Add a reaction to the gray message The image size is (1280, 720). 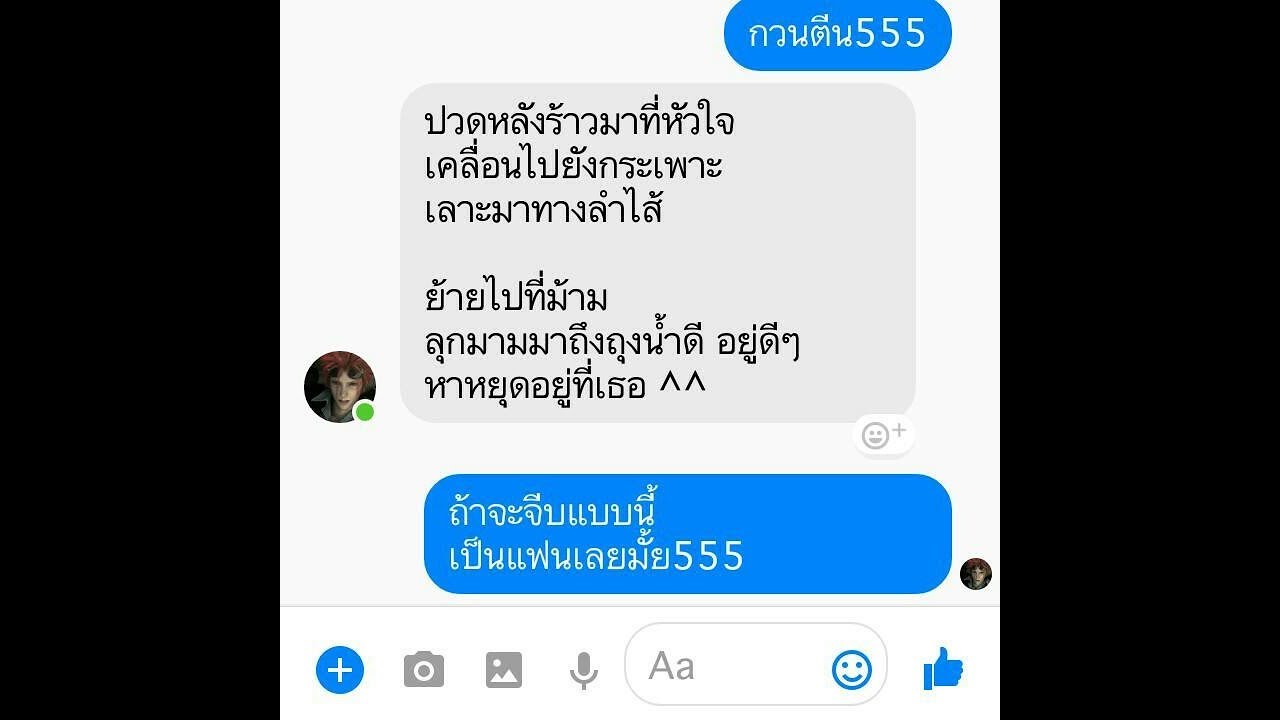click(883, 435)
